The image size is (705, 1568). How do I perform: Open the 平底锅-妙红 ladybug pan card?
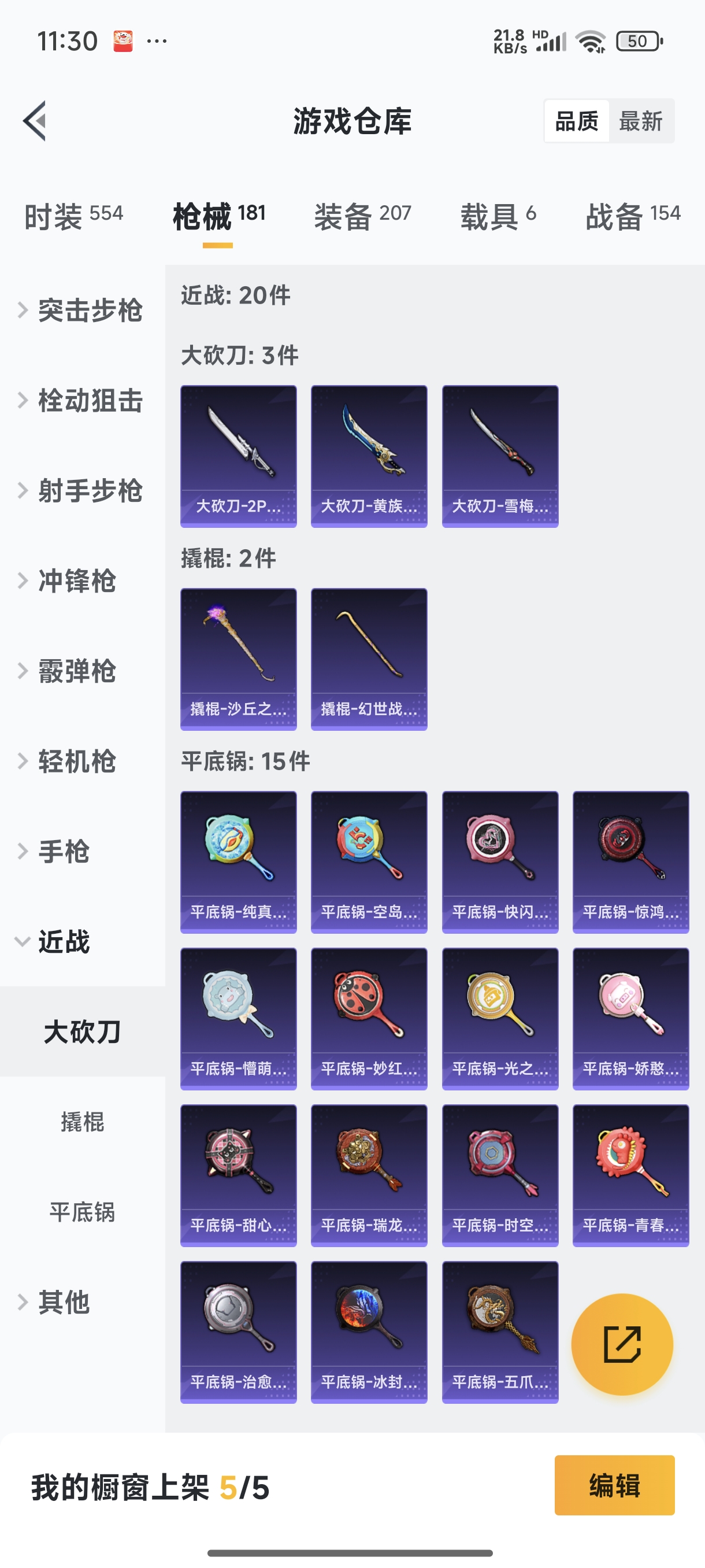click(369, 1018)
